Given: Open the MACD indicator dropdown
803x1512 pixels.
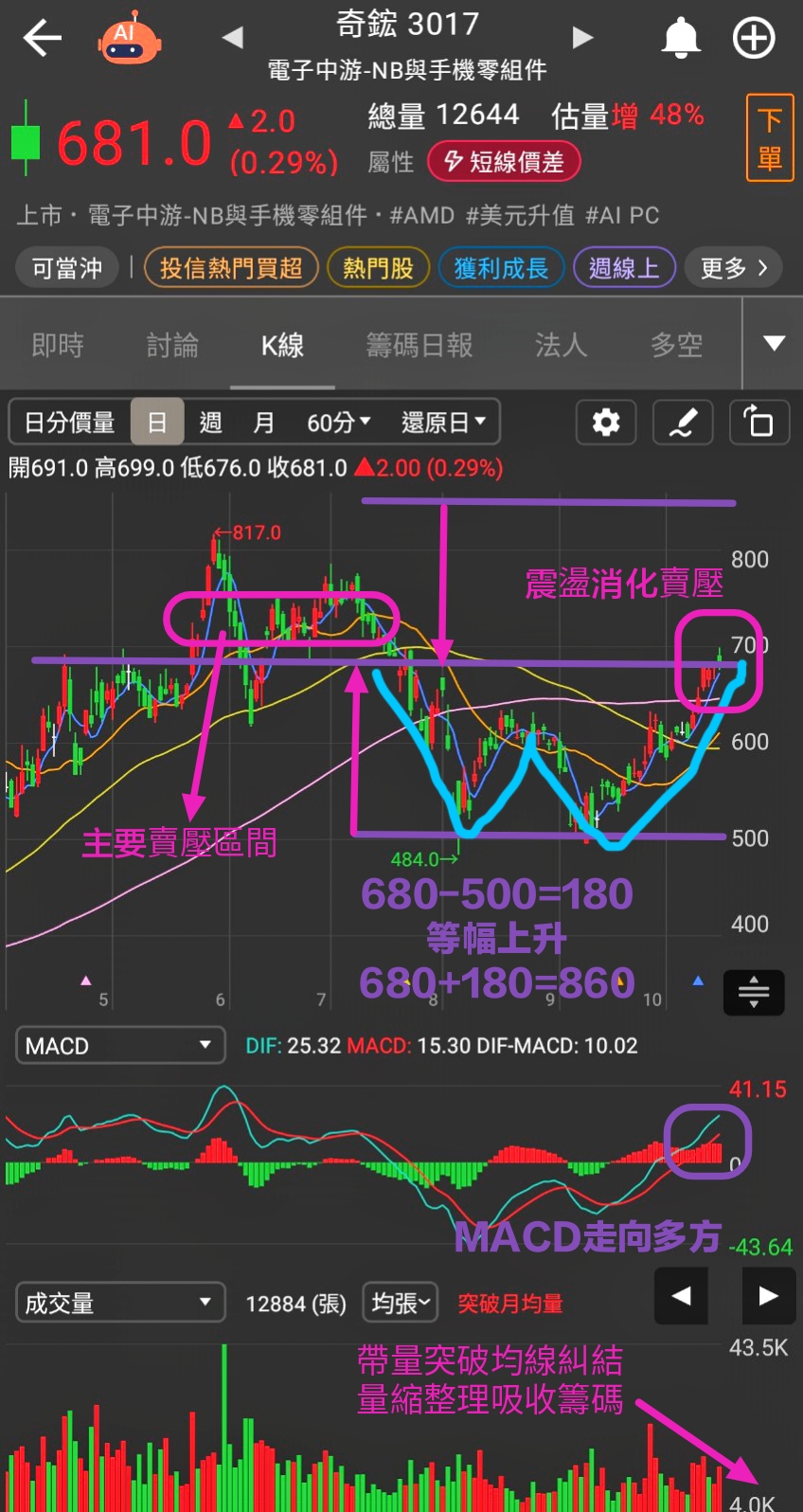Looking at the screenshot, I should 120,1046.
